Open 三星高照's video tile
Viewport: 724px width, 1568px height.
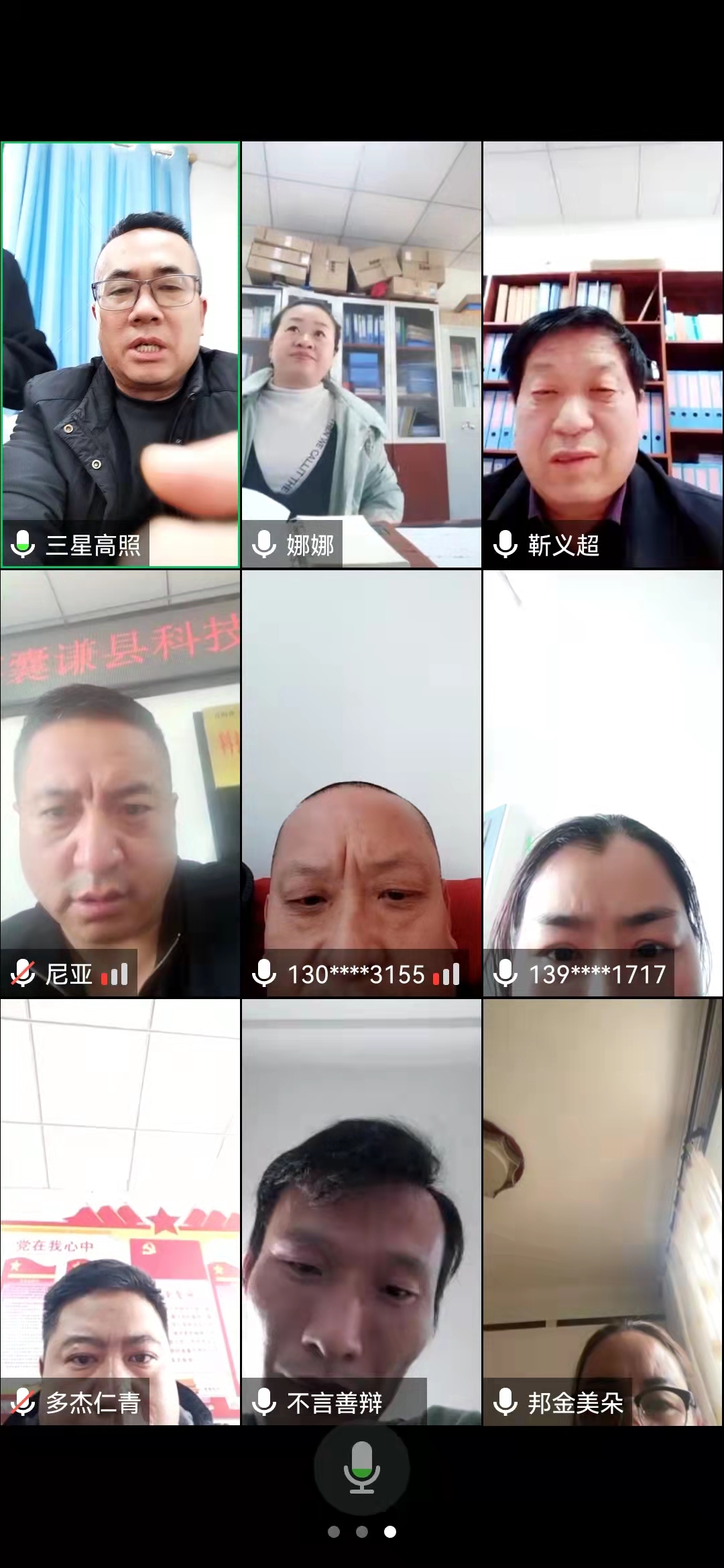pyautogui.click(x=121, y=355)
